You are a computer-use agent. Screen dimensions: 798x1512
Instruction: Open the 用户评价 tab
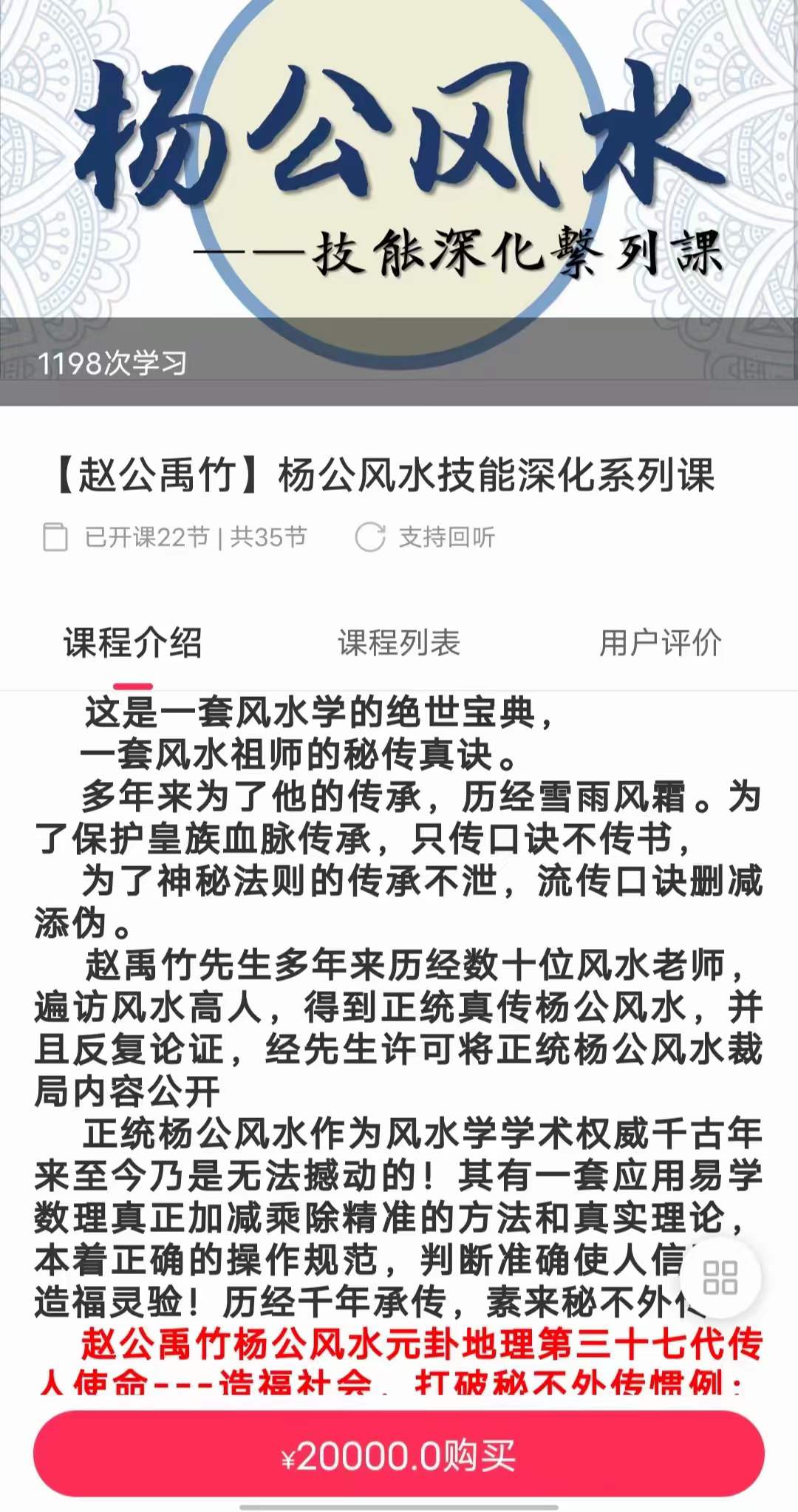click(x=660, y=643)
